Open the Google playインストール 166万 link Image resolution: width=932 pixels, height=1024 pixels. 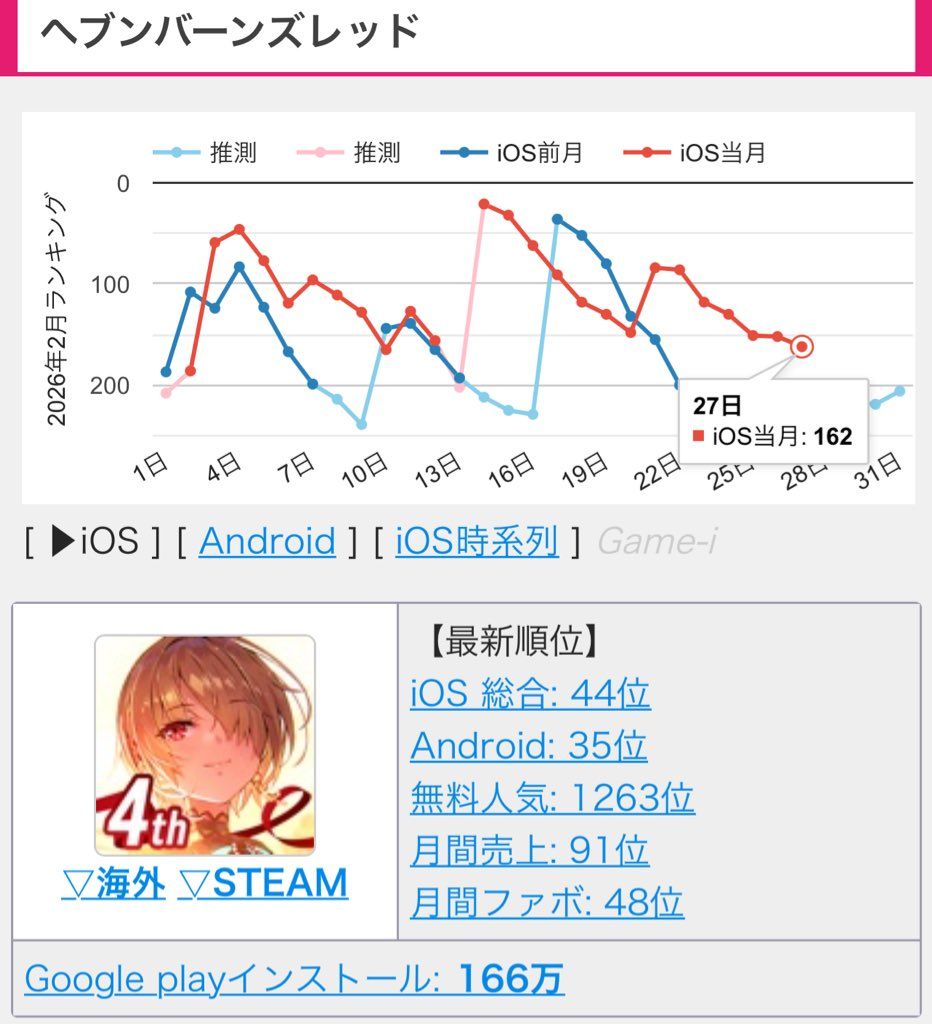[x=294, y=979]
